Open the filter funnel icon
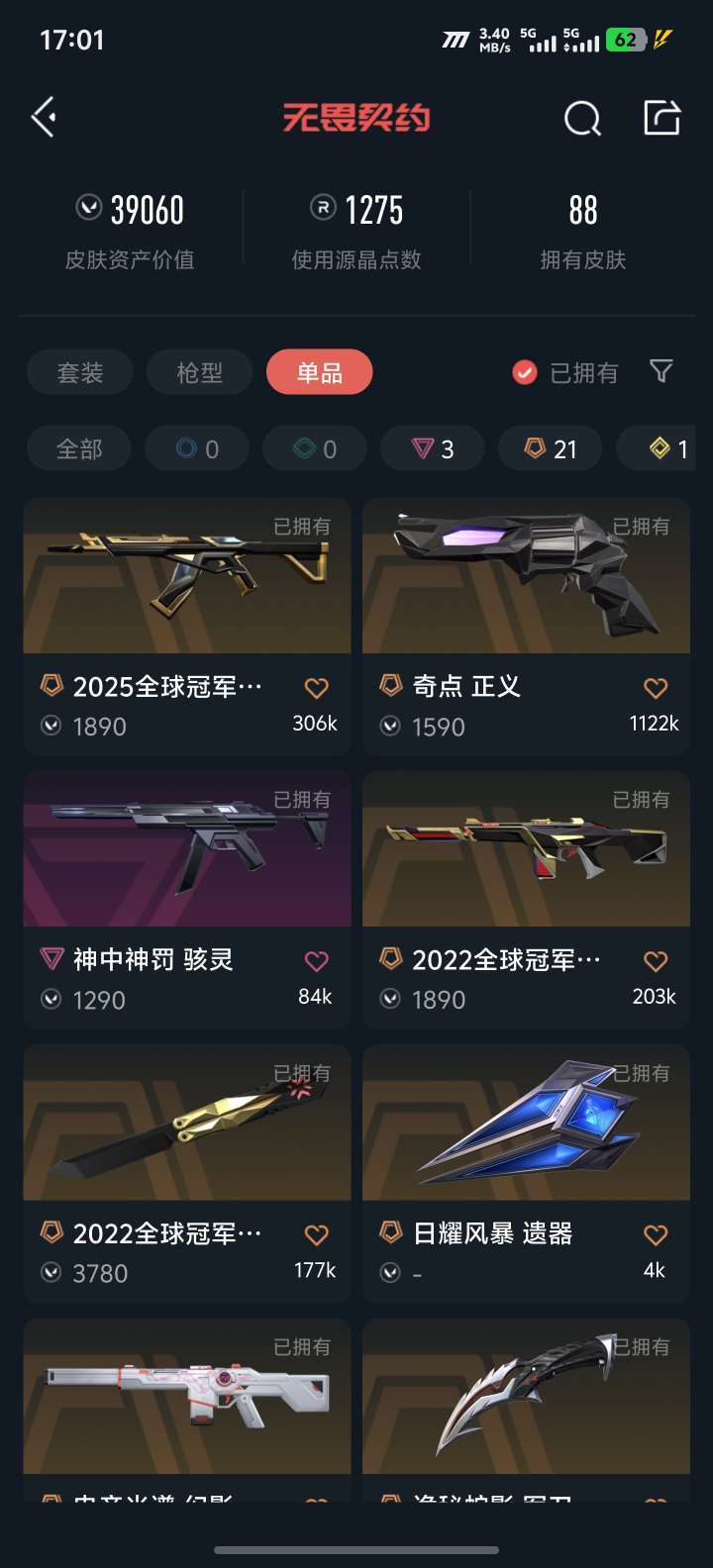The height and width of the screenshot is (1568, 713). pos(662,371)
